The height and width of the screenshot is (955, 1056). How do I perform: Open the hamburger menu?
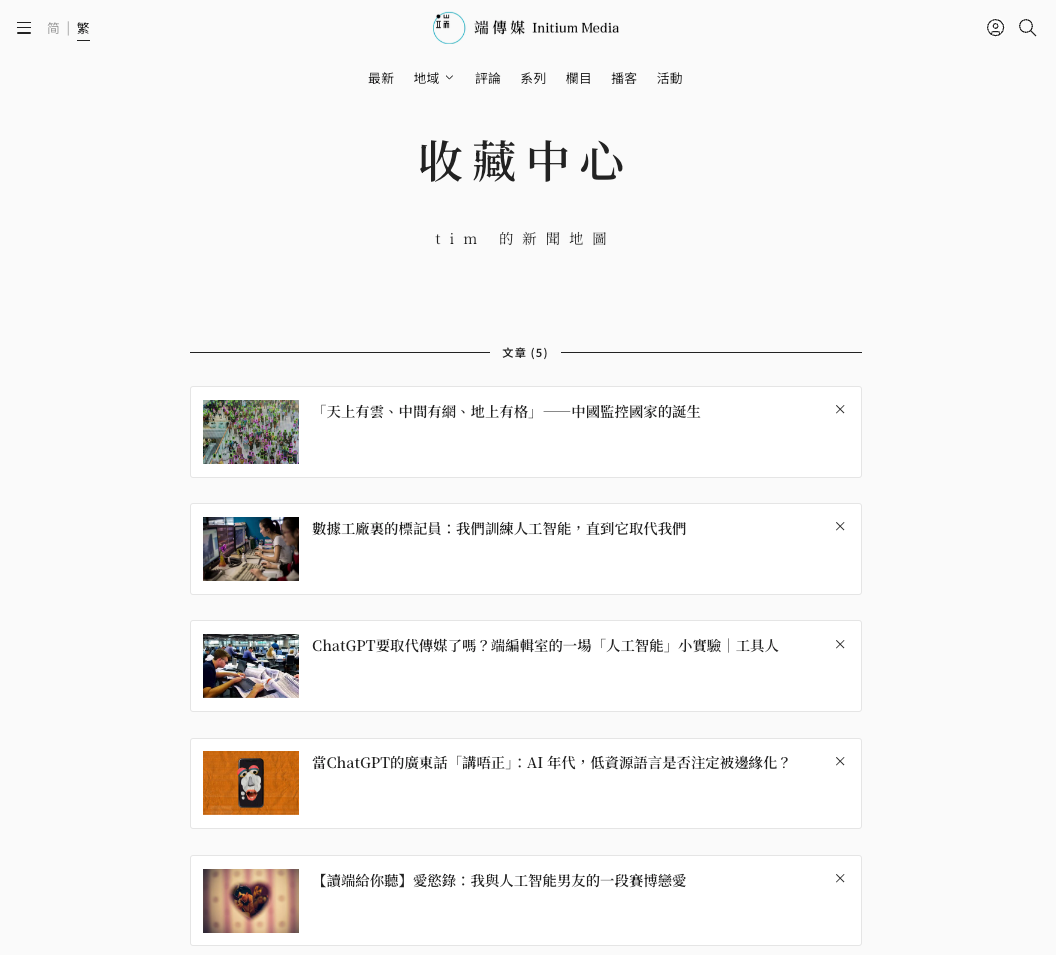24,28
